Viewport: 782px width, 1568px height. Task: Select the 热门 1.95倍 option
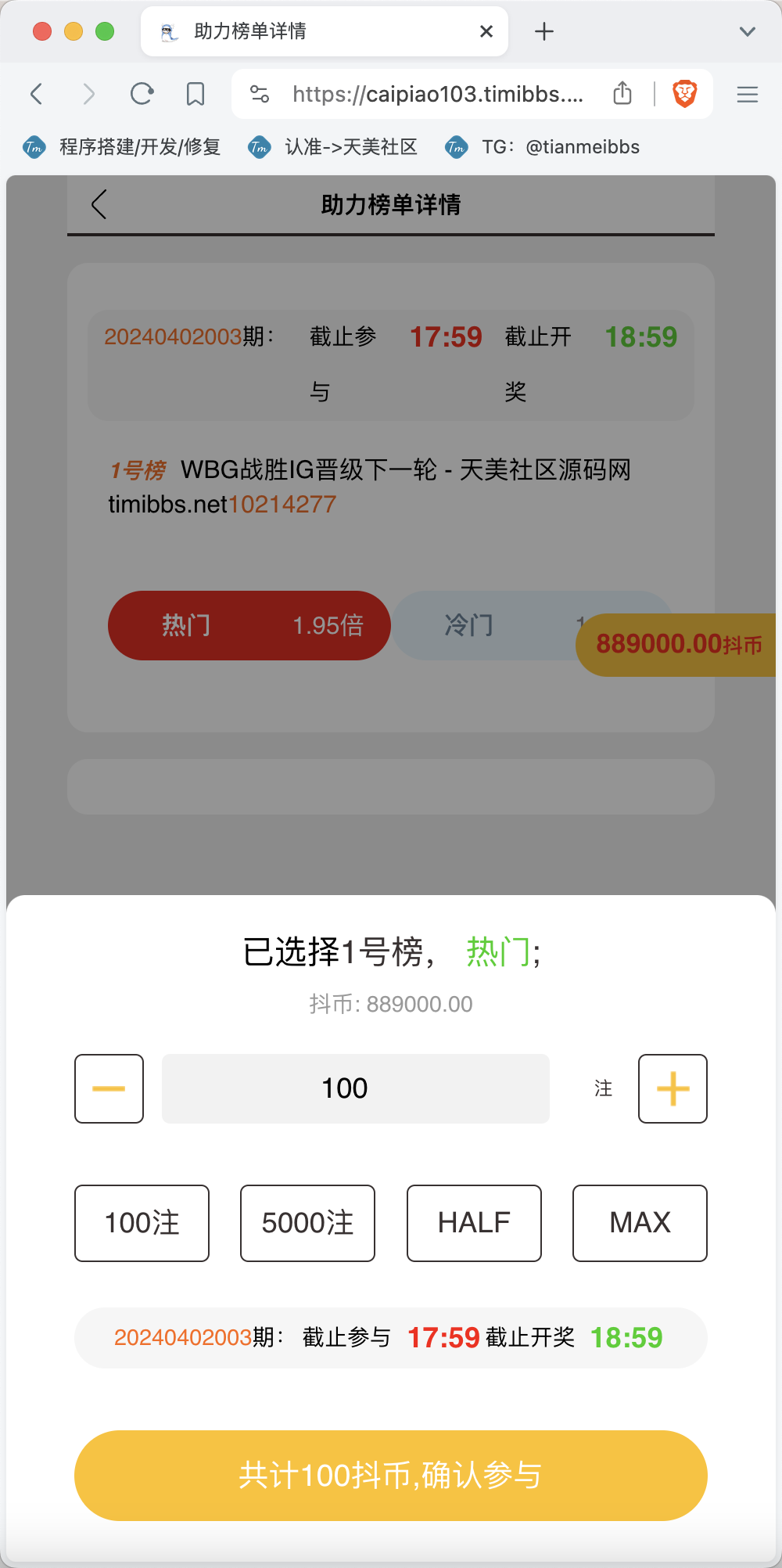249,625
